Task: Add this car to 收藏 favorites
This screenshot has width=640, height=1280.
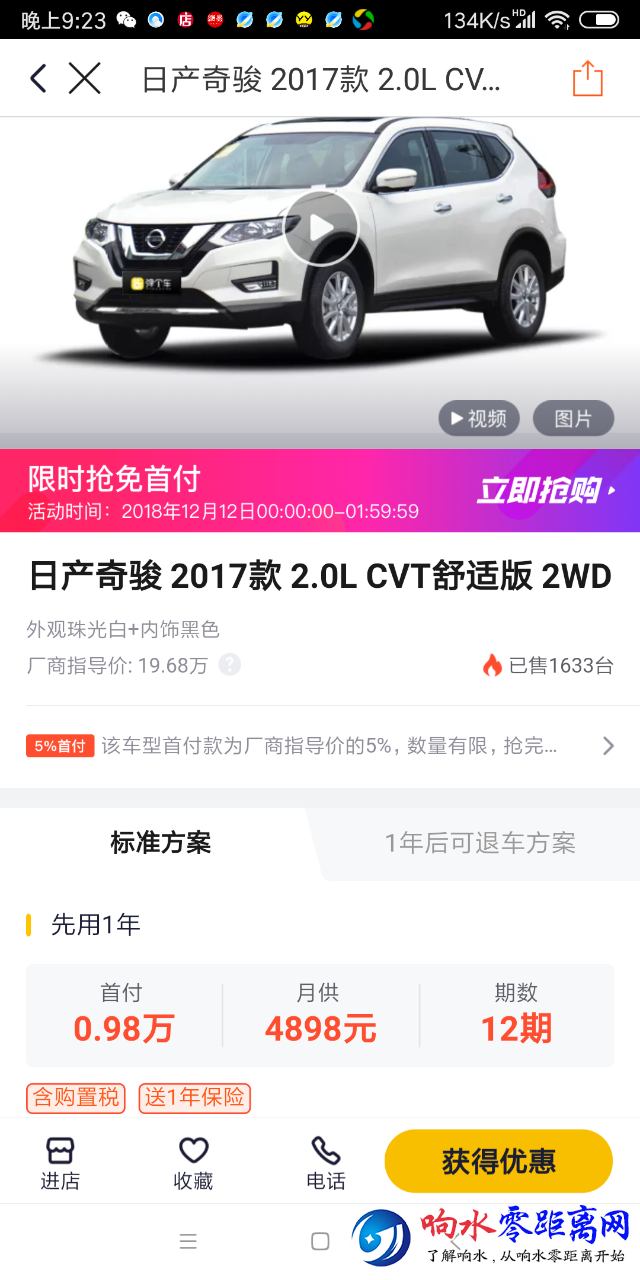Action: 193,1163
